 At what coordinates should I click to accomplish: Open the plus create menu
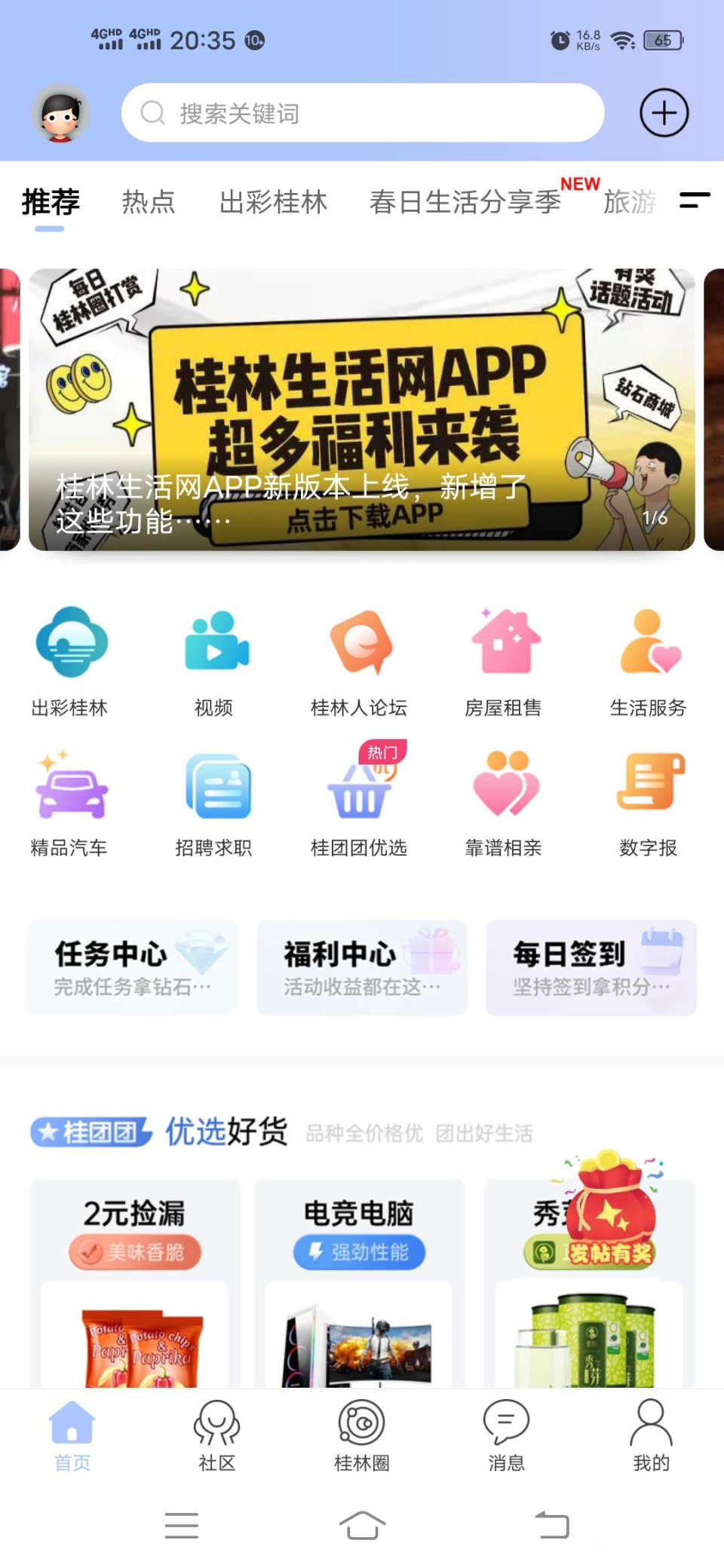664,113
